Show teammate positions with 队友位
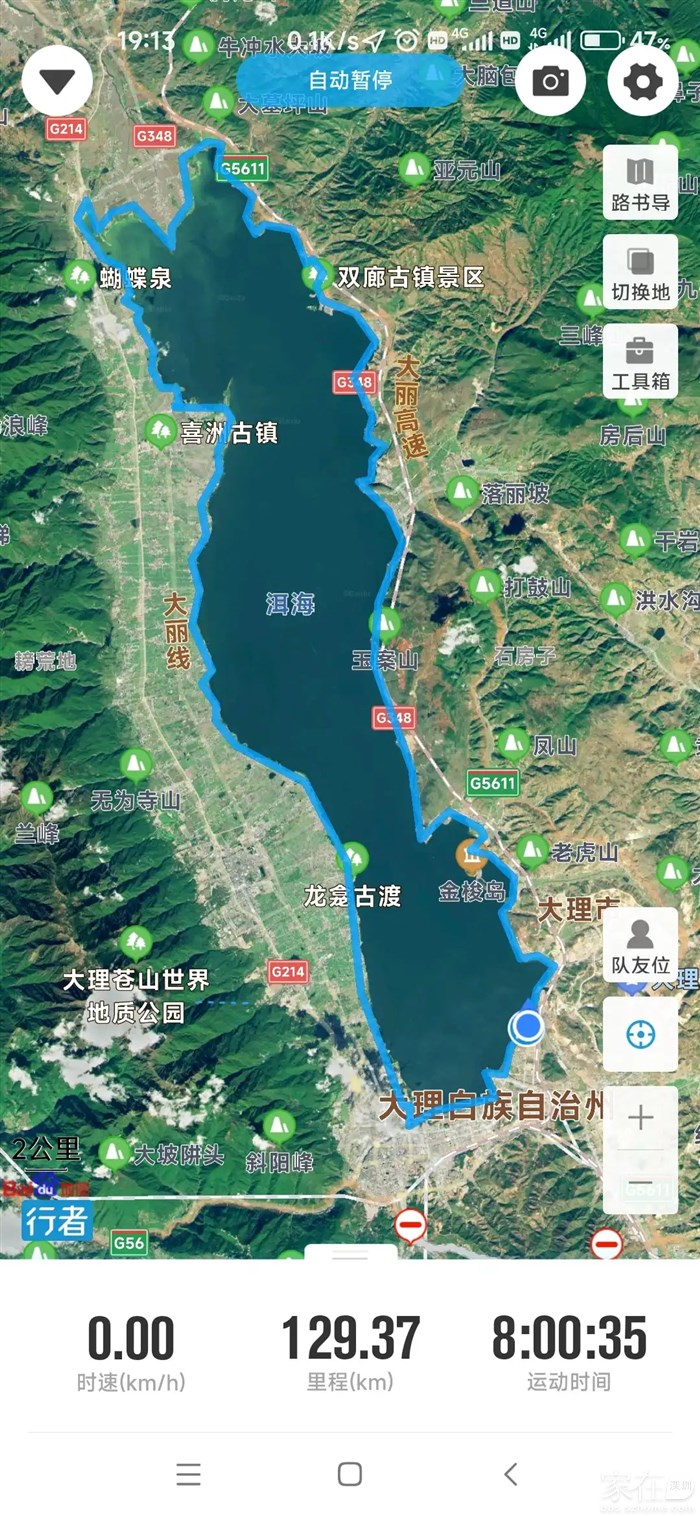This screenshot has width=700, height=1516. 640,945
